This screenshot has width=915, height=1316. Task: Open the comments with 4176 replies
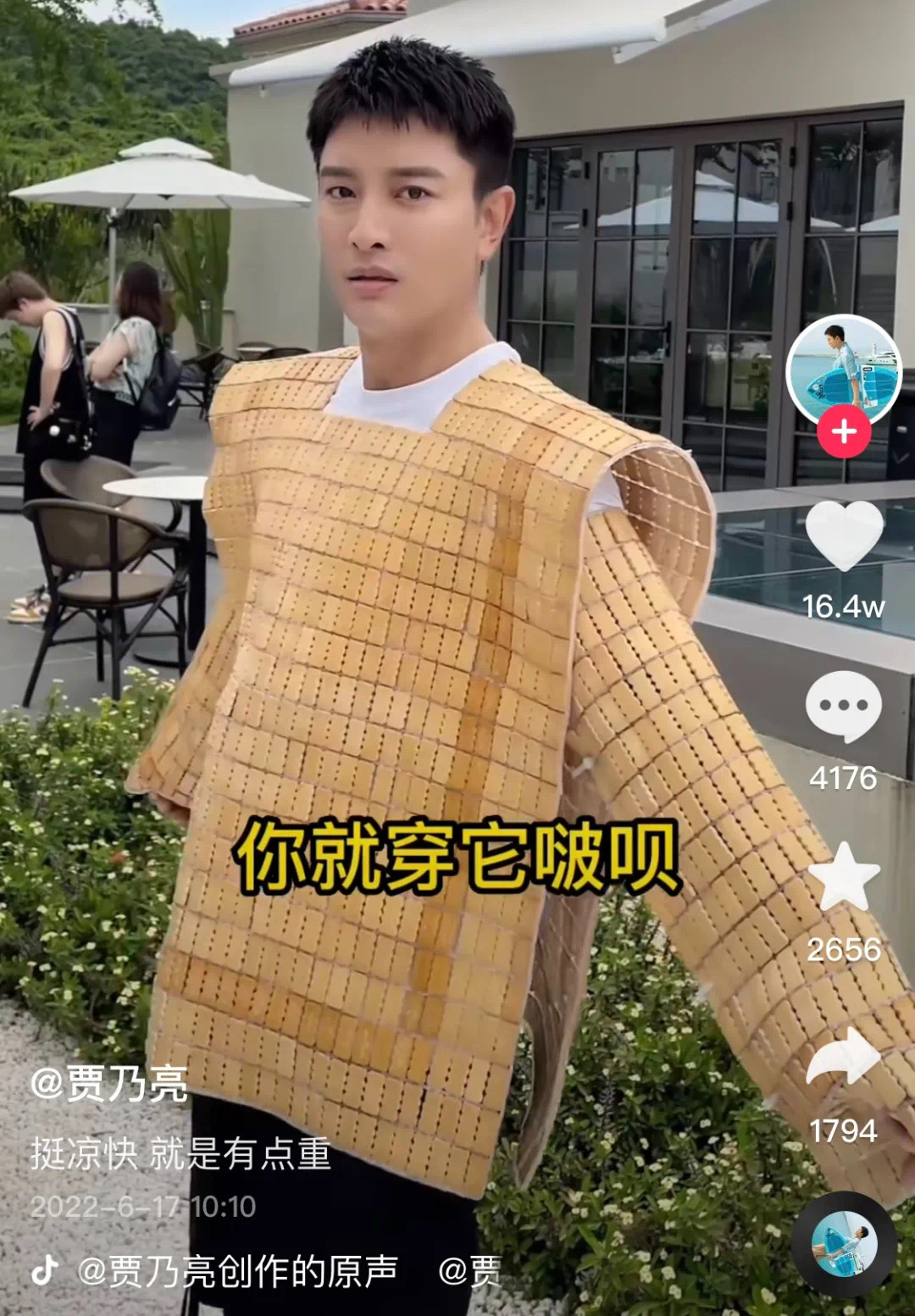point(844,707)
